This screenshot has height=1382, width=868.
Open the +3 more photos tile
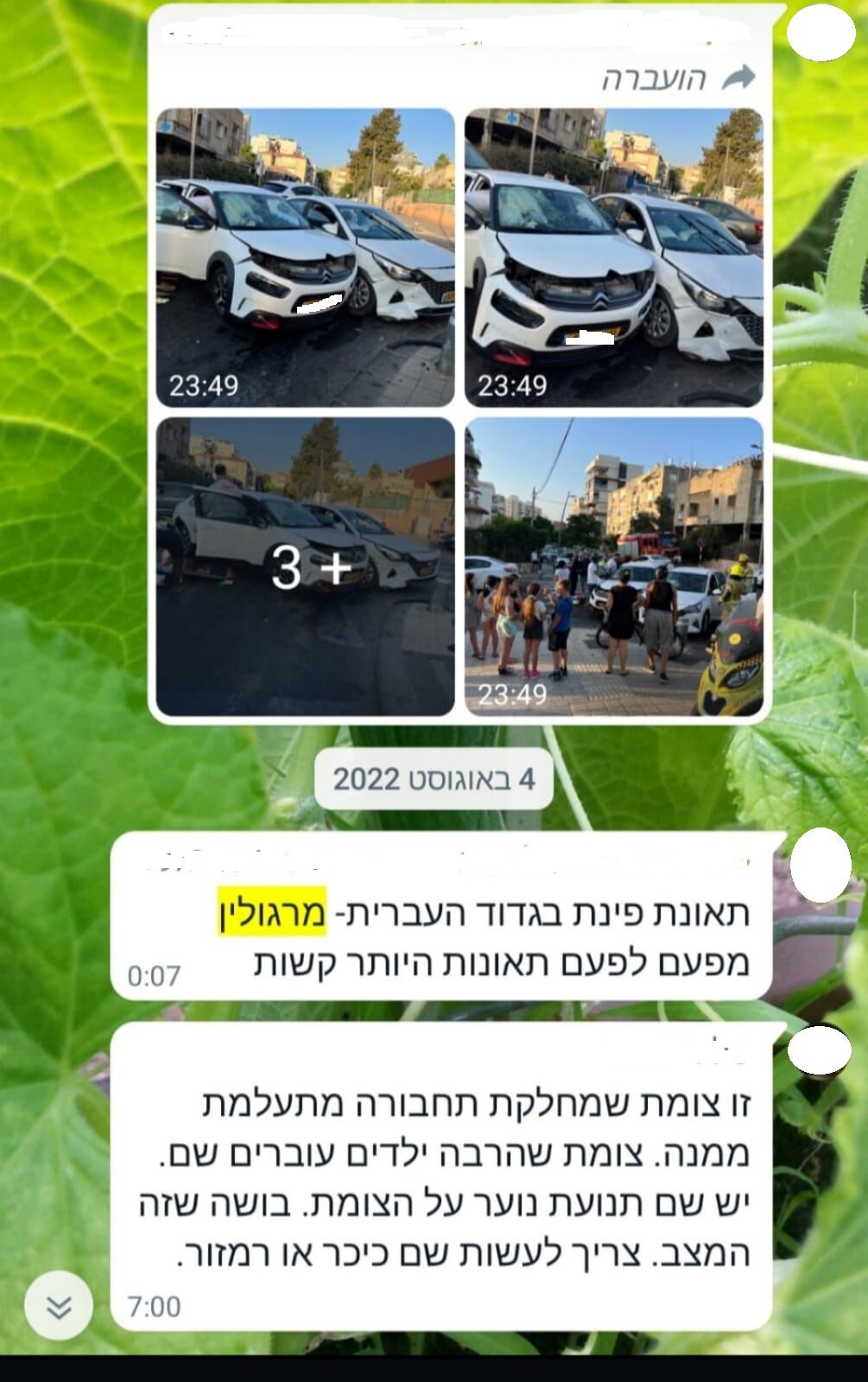tap(306, 567)
